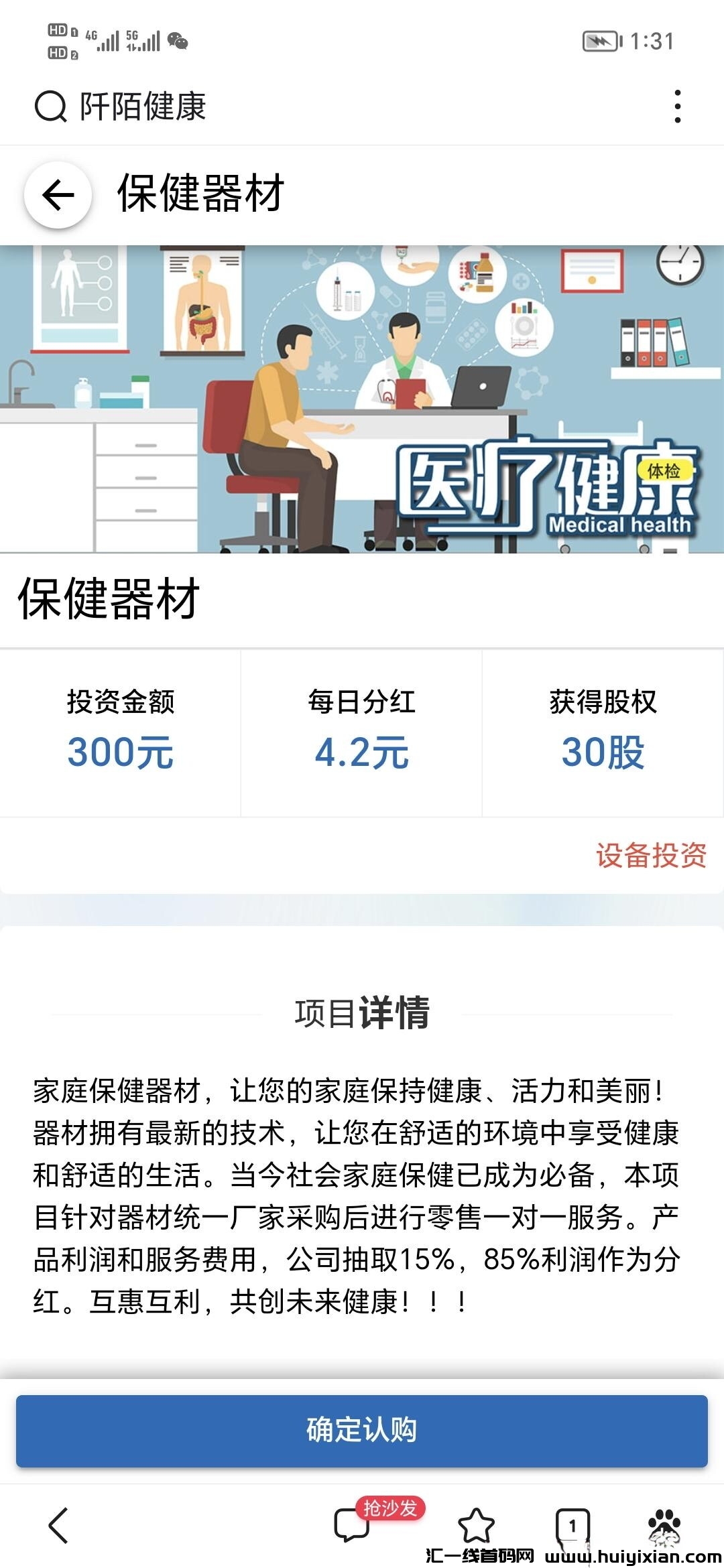The width and height of the screenshot is (724, 1568).
Task: Bookmark this page with the star
Action: 476,1526
